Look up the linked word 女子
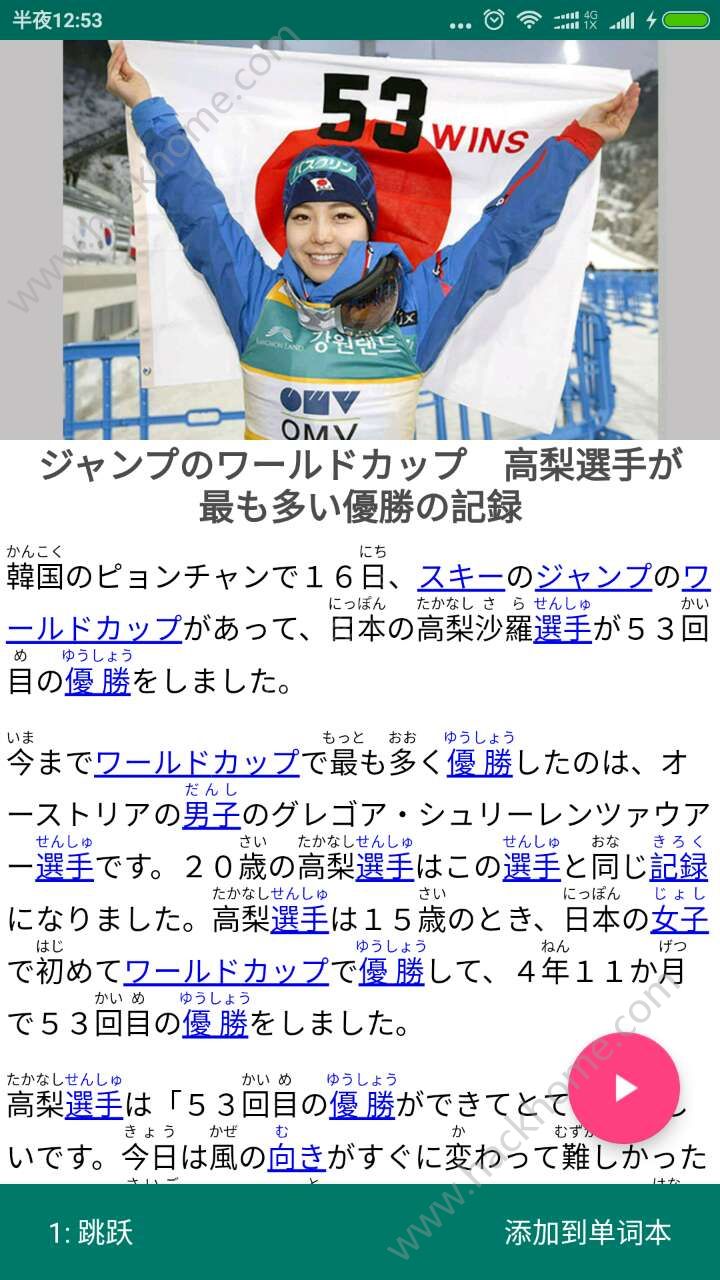 pyautogui.click(x=679, y=918)
